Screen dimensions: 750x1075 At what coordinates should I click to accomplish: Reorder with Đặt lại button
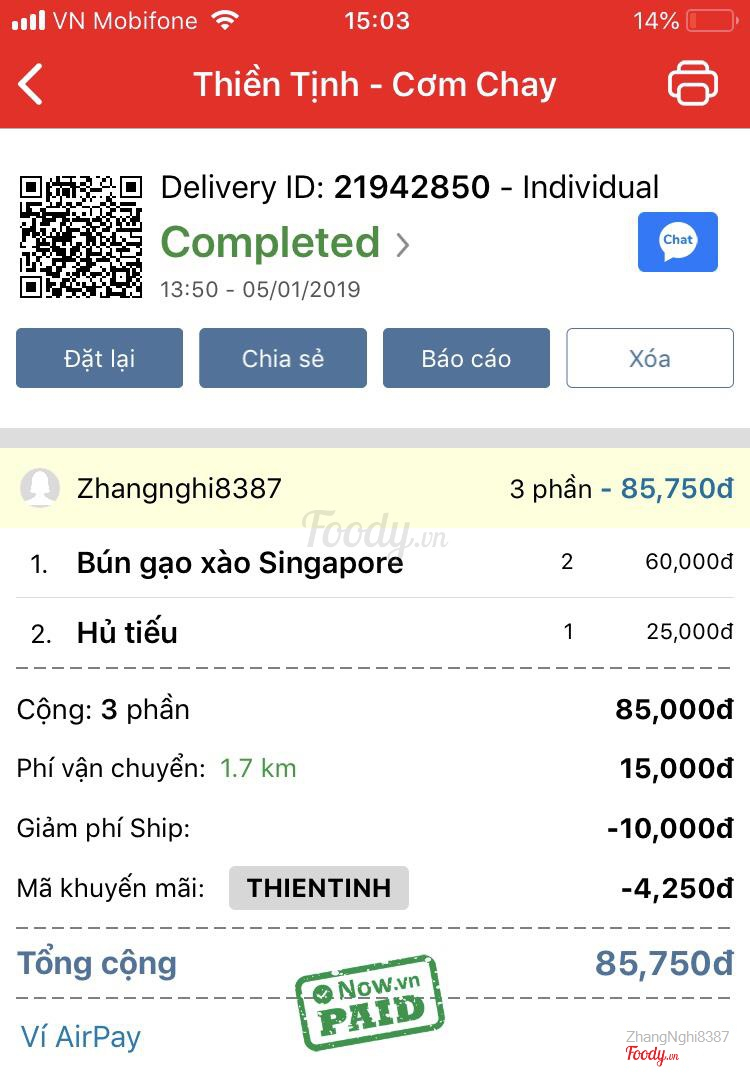[99, 358]
